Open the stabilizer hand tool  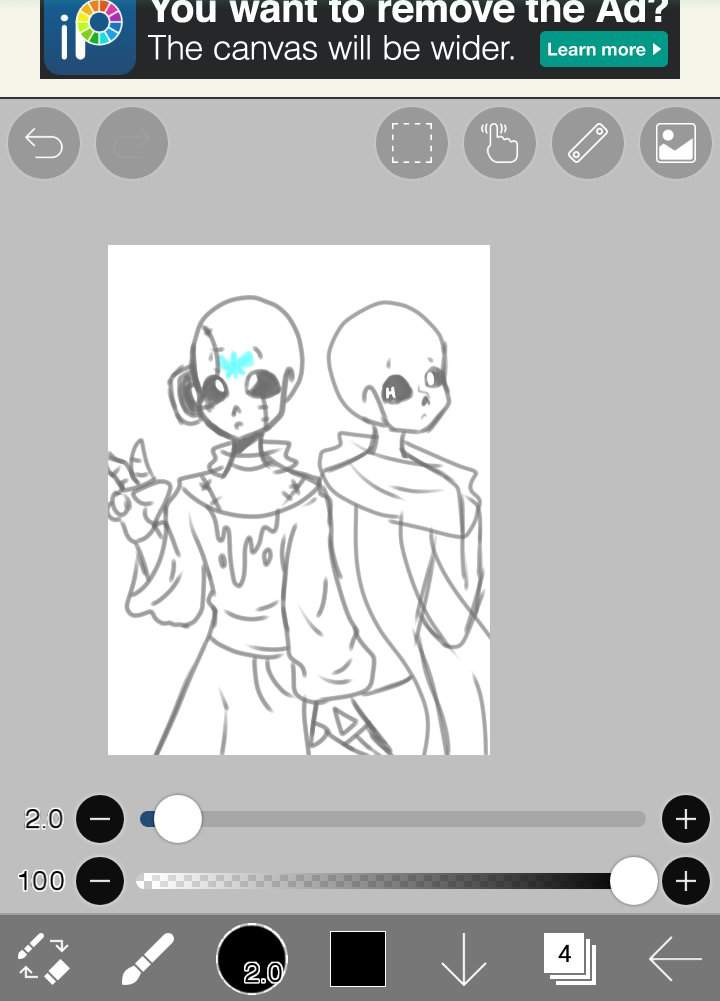[x=500, y=144]
